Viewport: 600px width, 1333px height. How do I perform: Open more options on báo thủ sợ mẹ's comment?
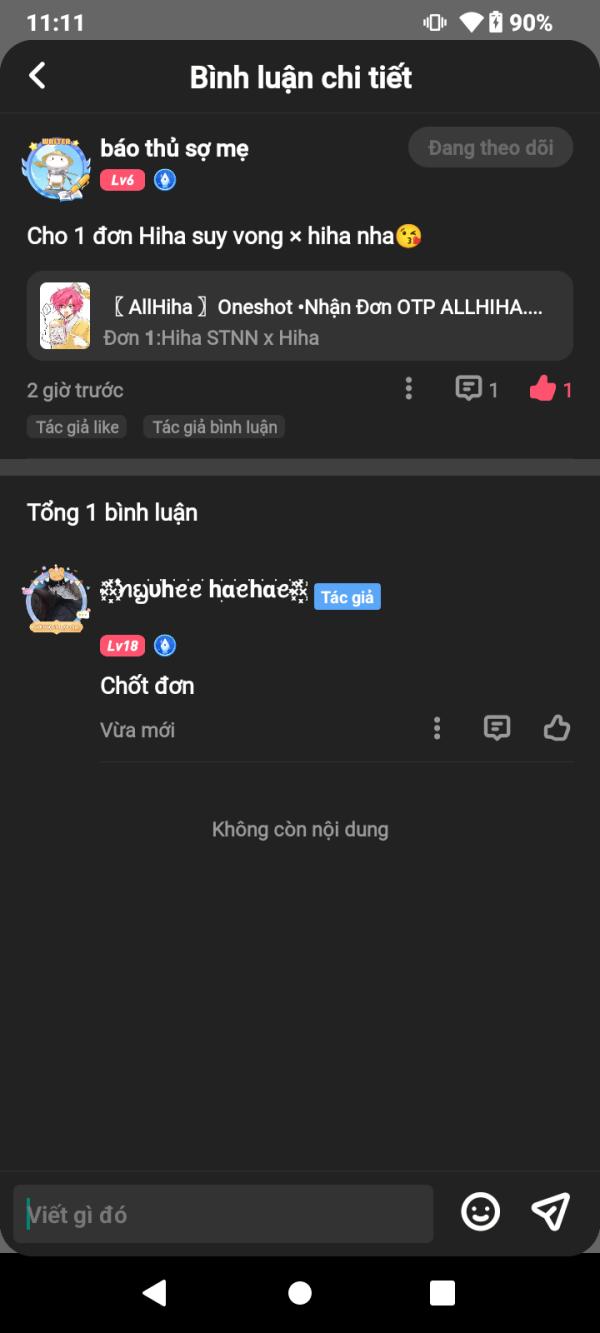point(408,389)
